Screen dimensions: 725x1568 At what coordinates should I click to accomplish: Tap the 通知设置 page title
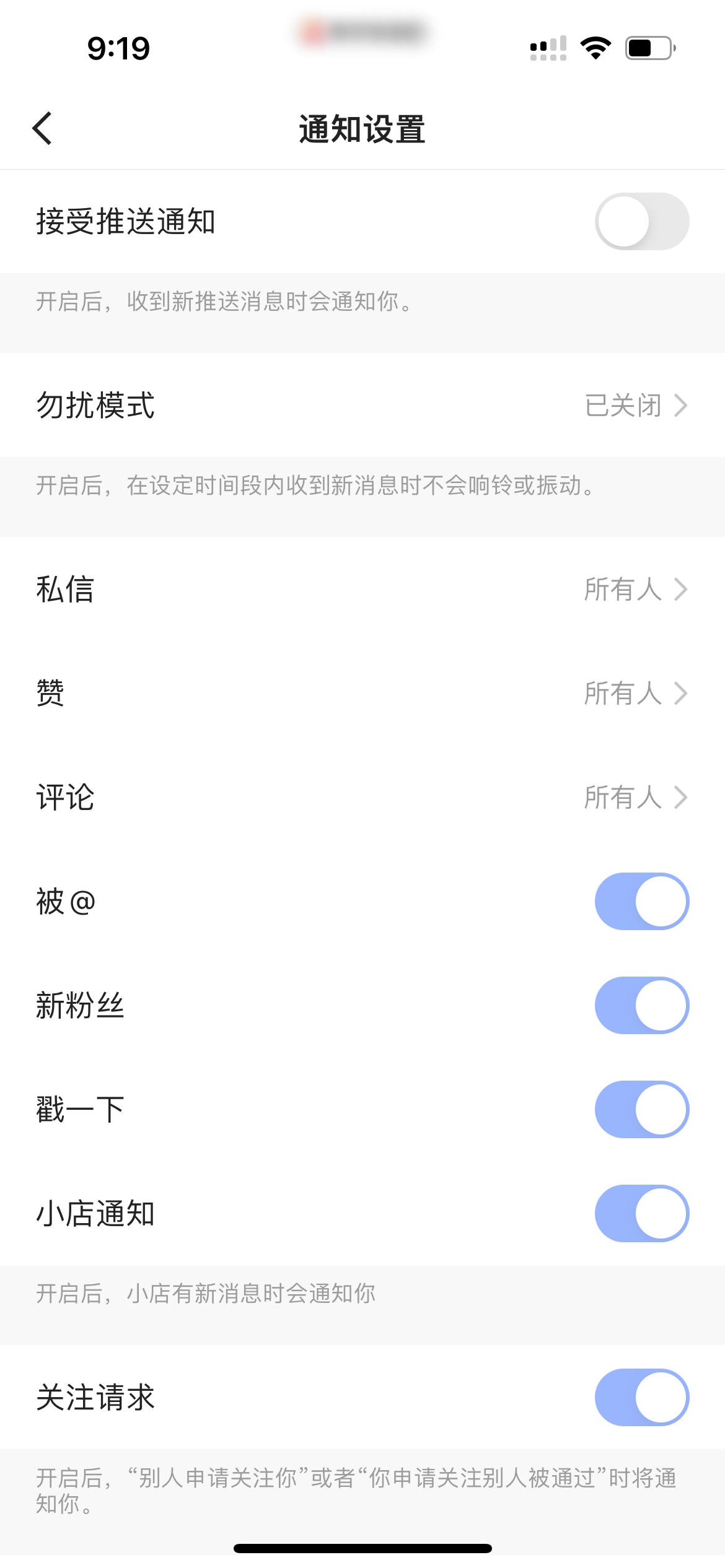tap(362, 129)
